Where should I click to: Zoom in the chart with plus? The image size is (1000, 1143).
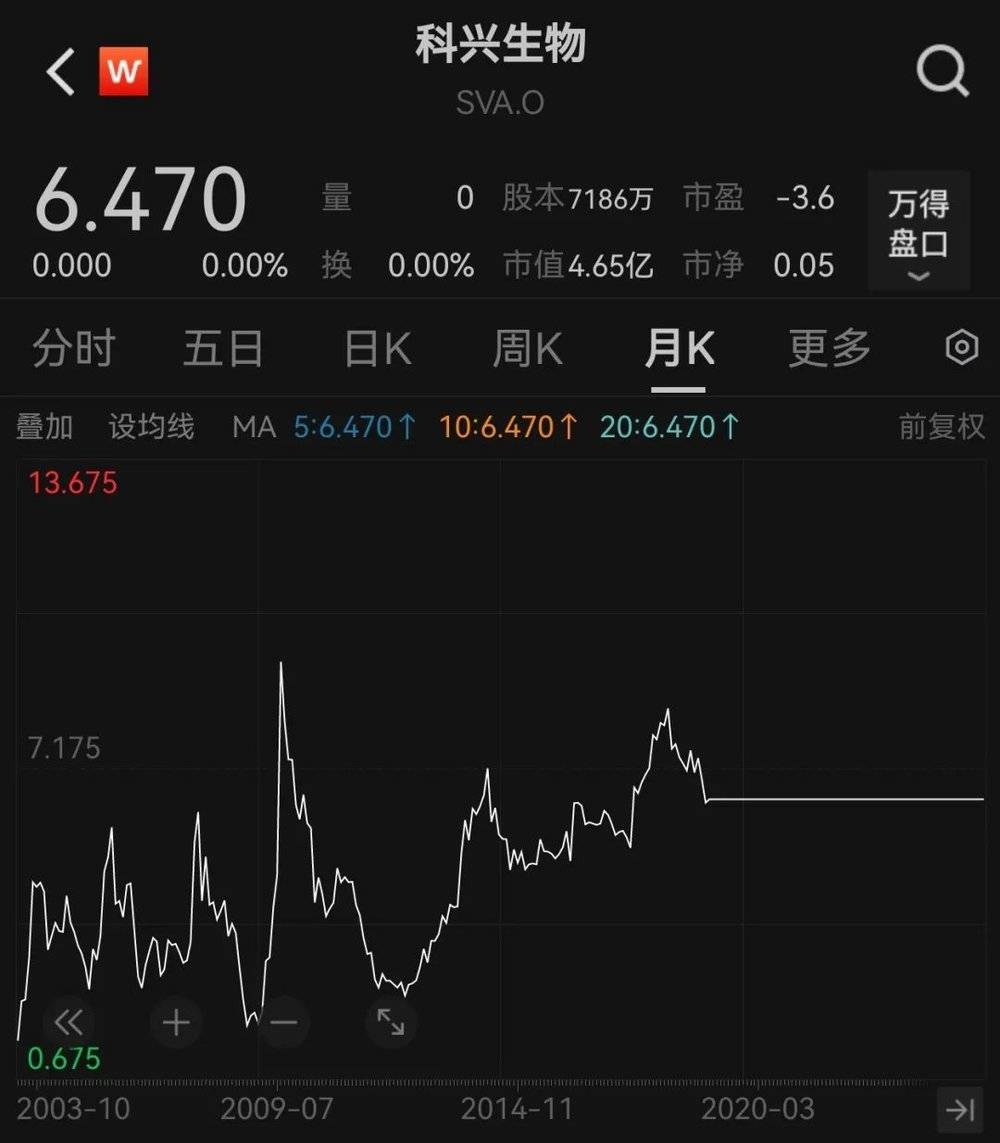coord(176,1022)
